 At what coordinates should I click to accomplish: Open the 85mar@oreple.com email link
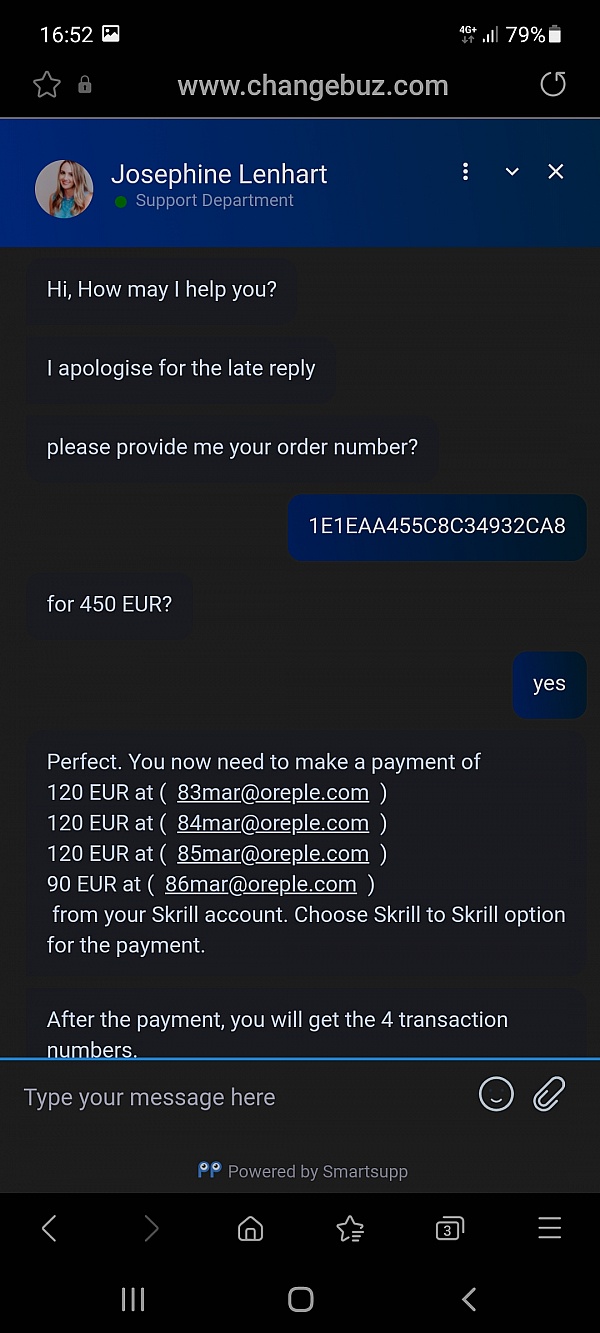point(273,854)
